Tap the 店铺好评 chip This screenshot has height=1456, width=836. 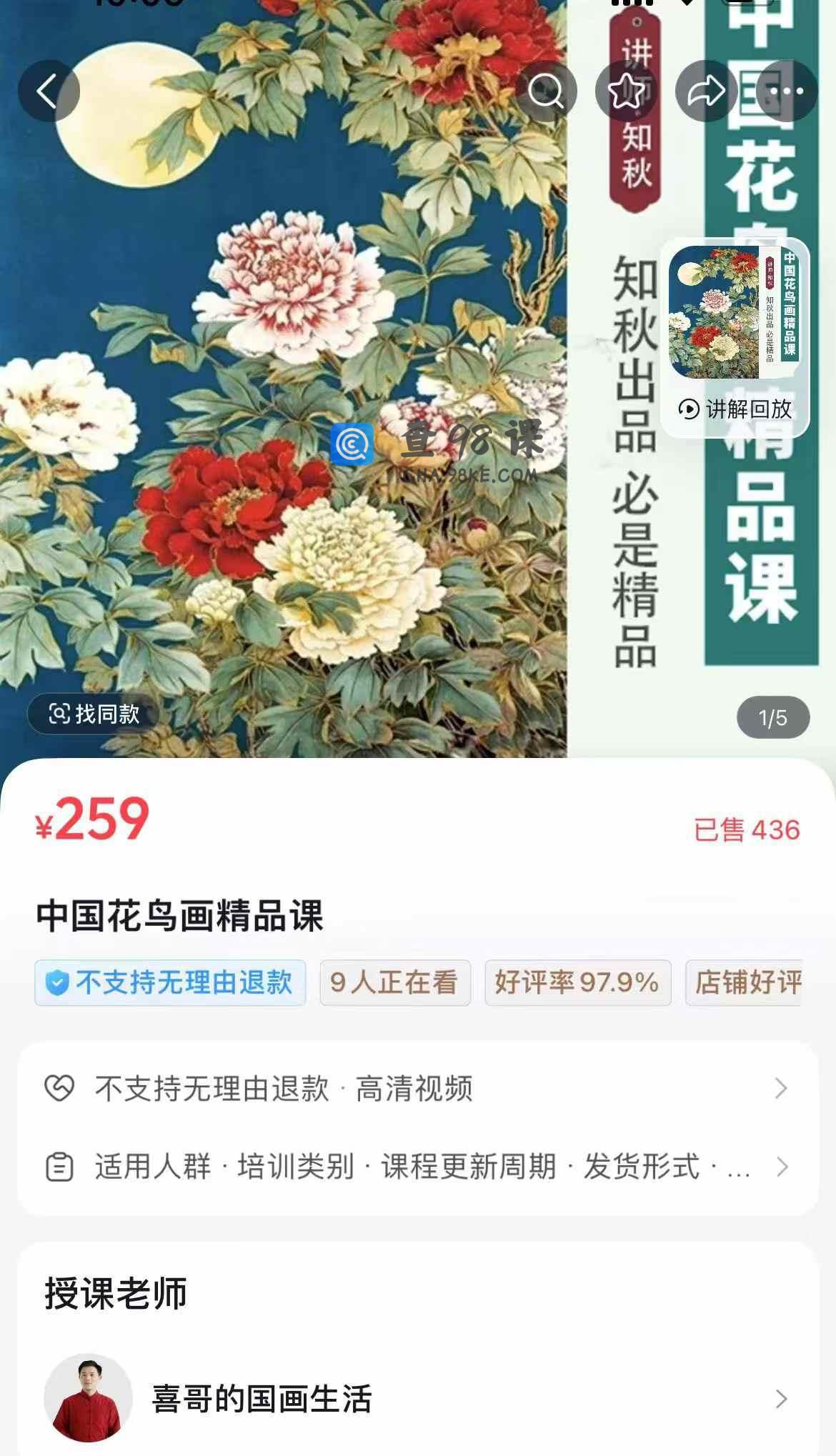tap(746, 982)
